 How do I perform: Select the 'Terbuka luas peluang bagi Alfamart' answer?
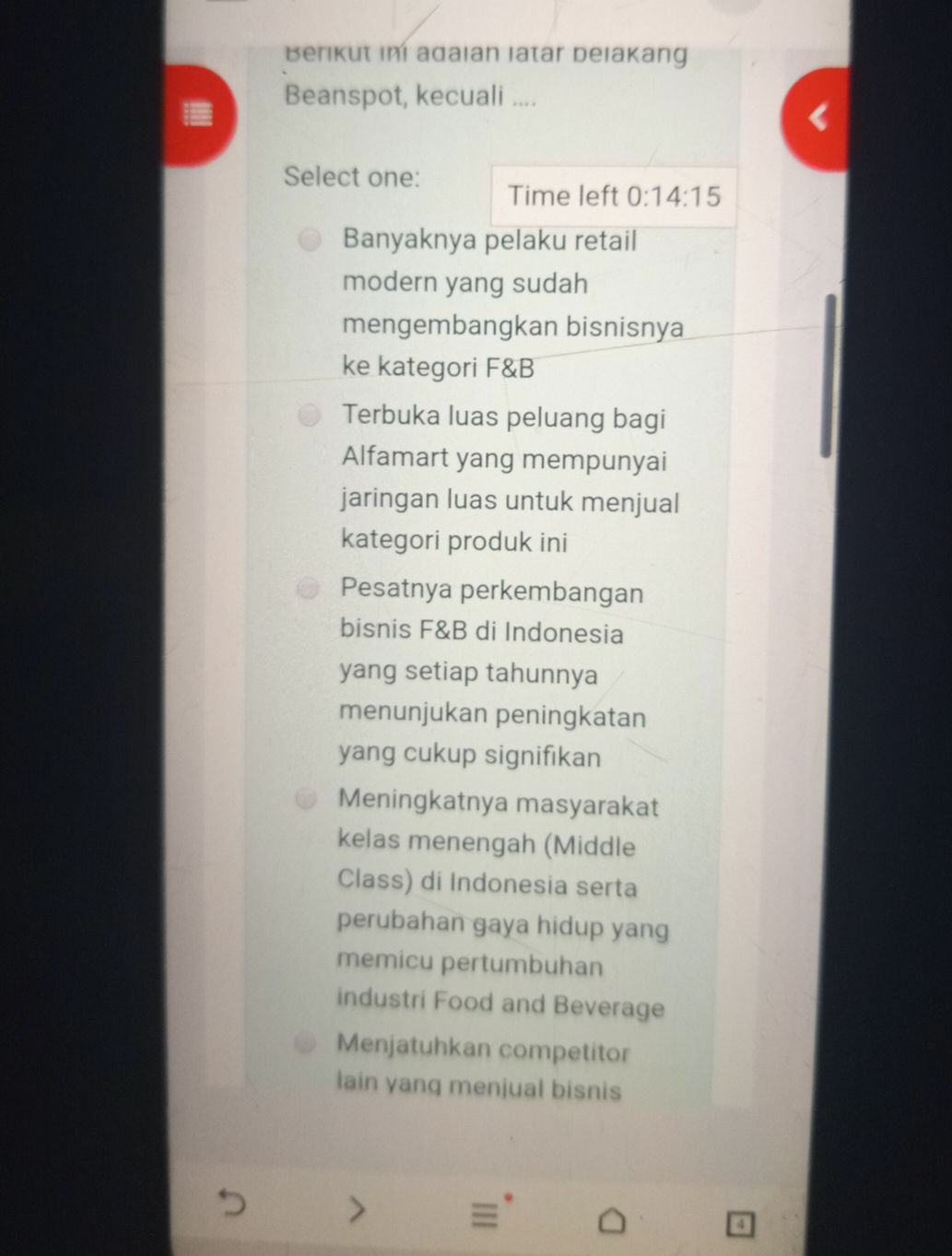(x=310, y=416)
